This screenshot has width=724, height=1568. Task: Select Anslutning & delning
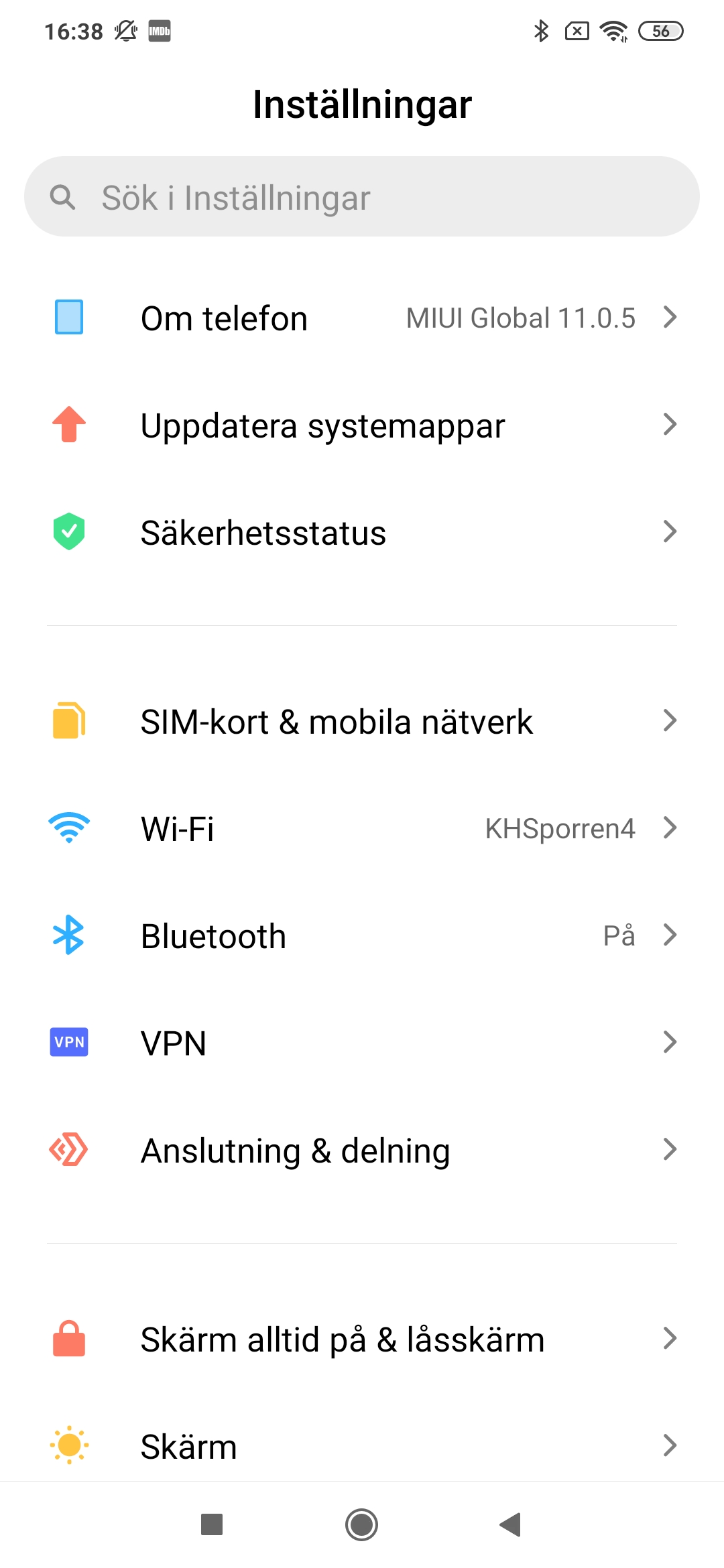tap(362, 1151)
